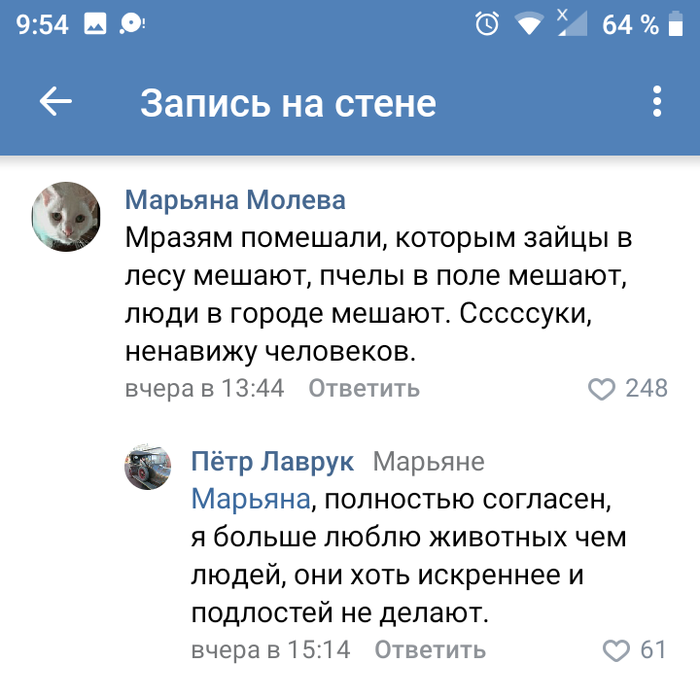Open the three-dot overflow menu
This screenshot has width=700, height=698.
[x=657, y=102]
